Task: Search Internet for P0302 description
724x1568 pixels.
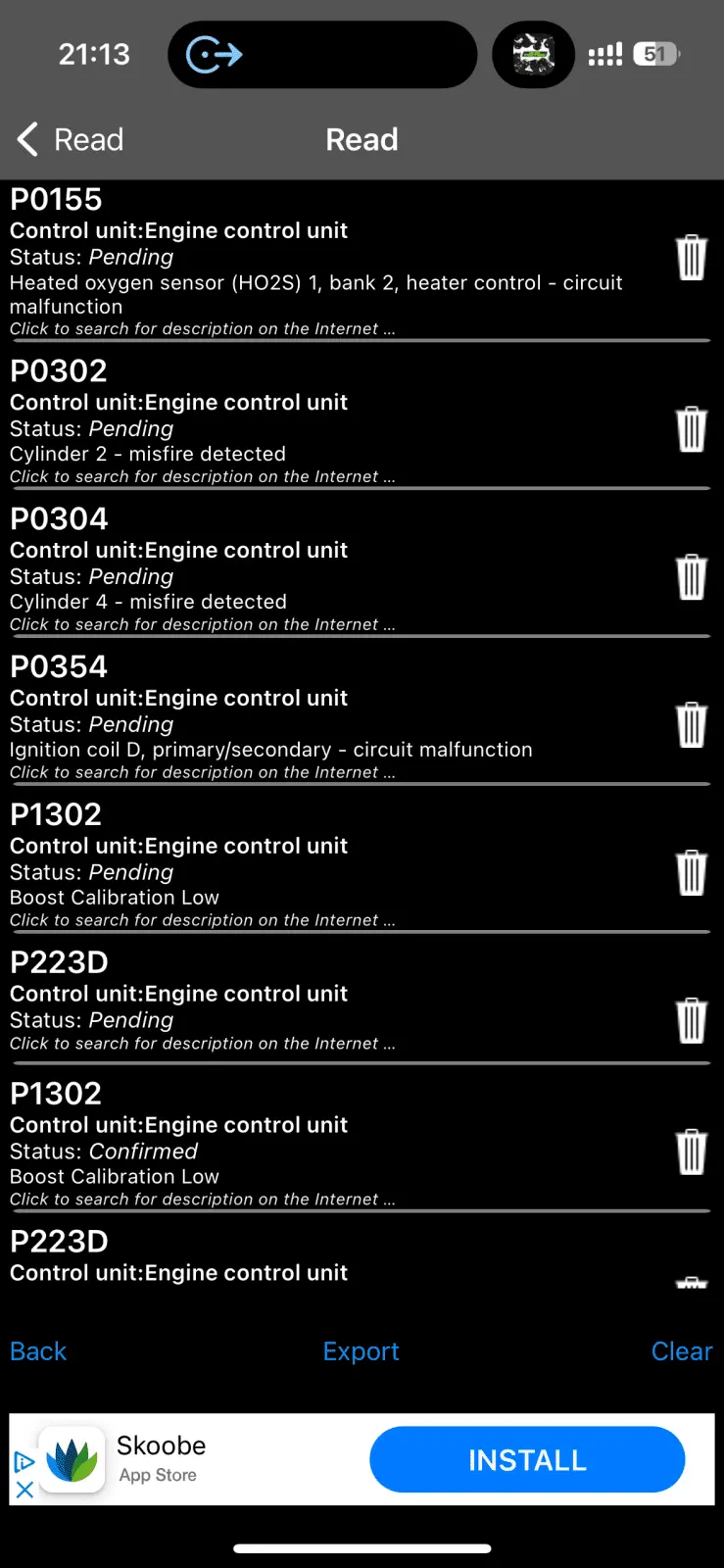Action: [x=202, y=477]
